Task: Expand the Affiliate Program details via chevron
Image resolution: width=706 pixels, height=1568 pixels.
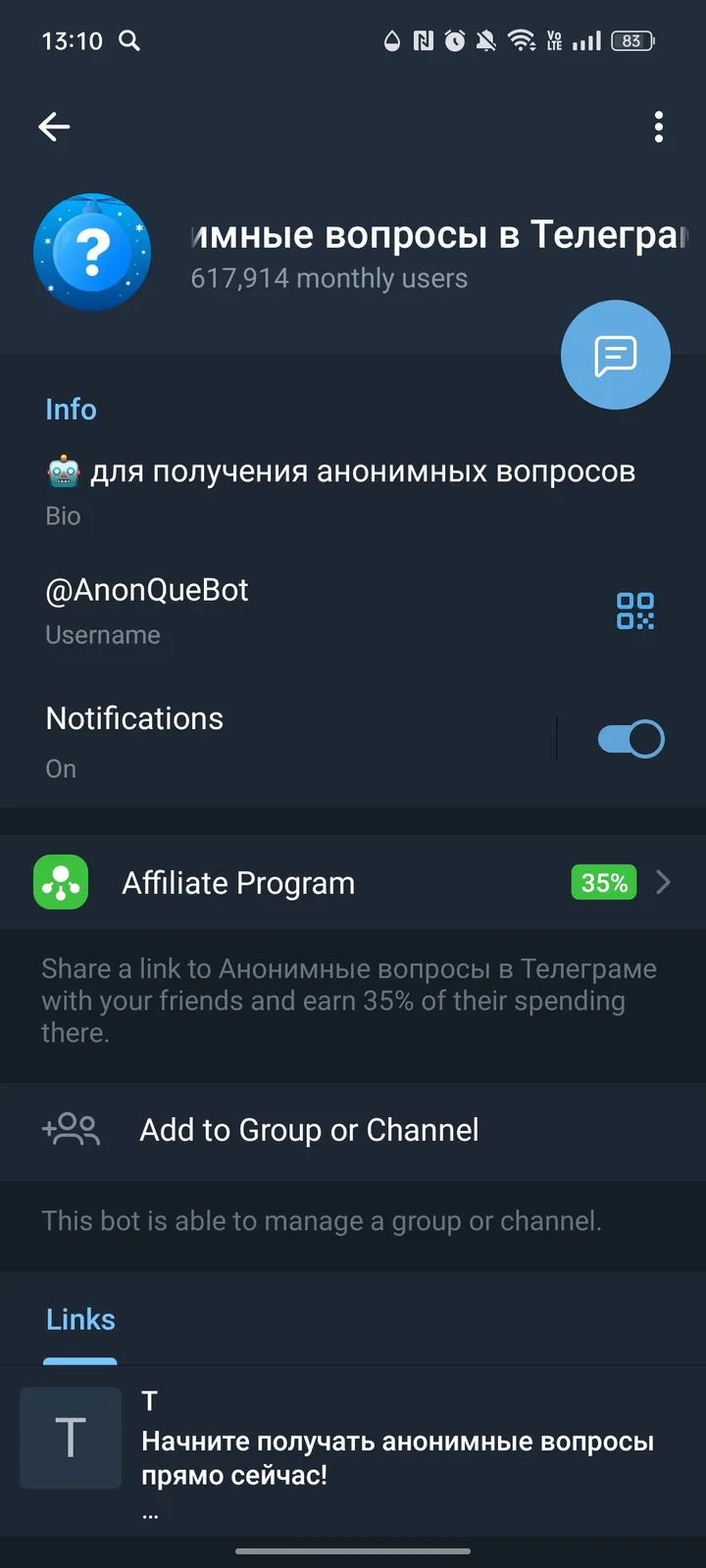Action: [664, 882]
